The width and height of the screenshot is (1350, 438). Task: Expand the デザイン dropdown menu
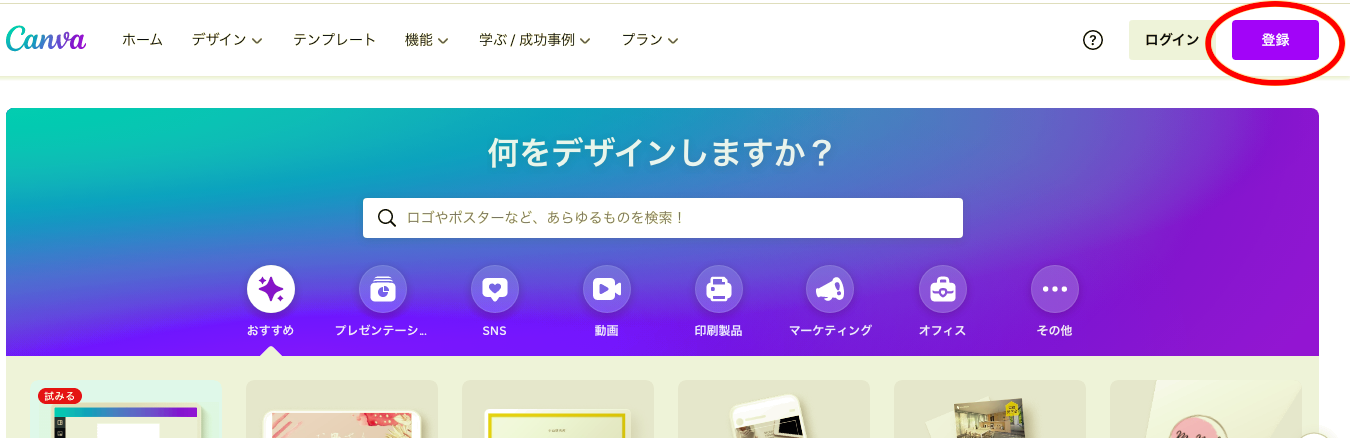pos(227,40)
